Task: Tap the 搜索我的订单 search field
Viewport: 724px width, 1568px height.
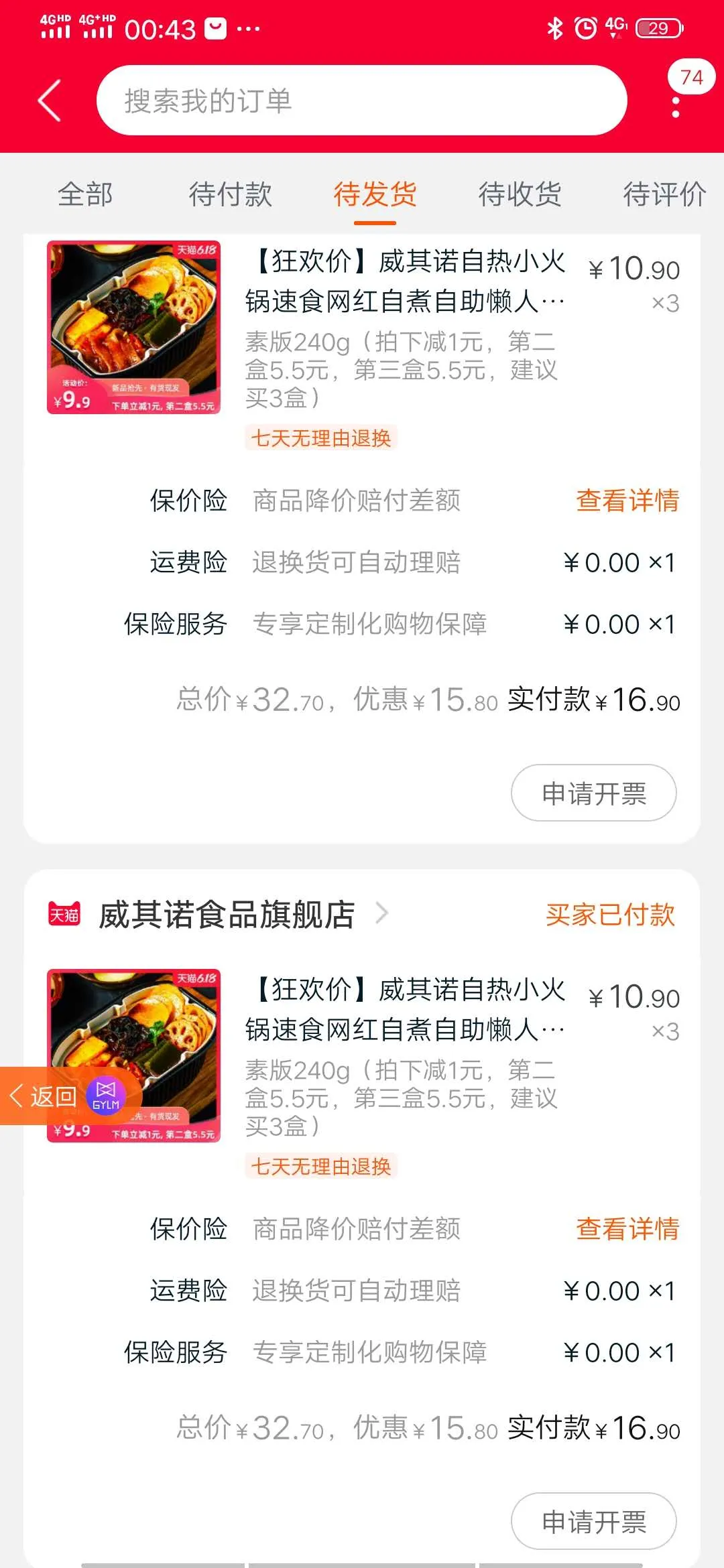Action: point(268,99)
